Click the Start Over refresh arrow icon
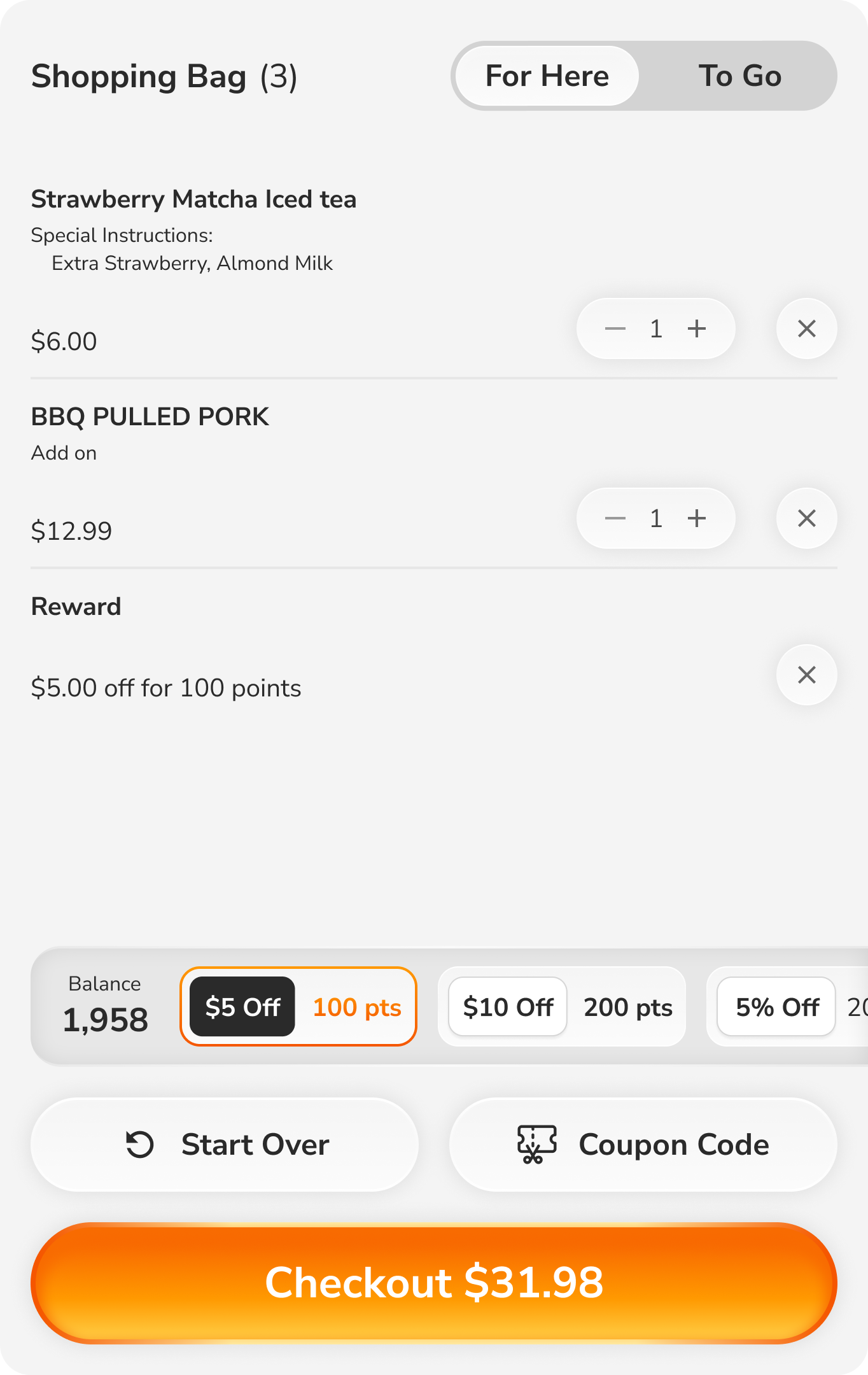 pyautogui.click(x=139, y=1144)
